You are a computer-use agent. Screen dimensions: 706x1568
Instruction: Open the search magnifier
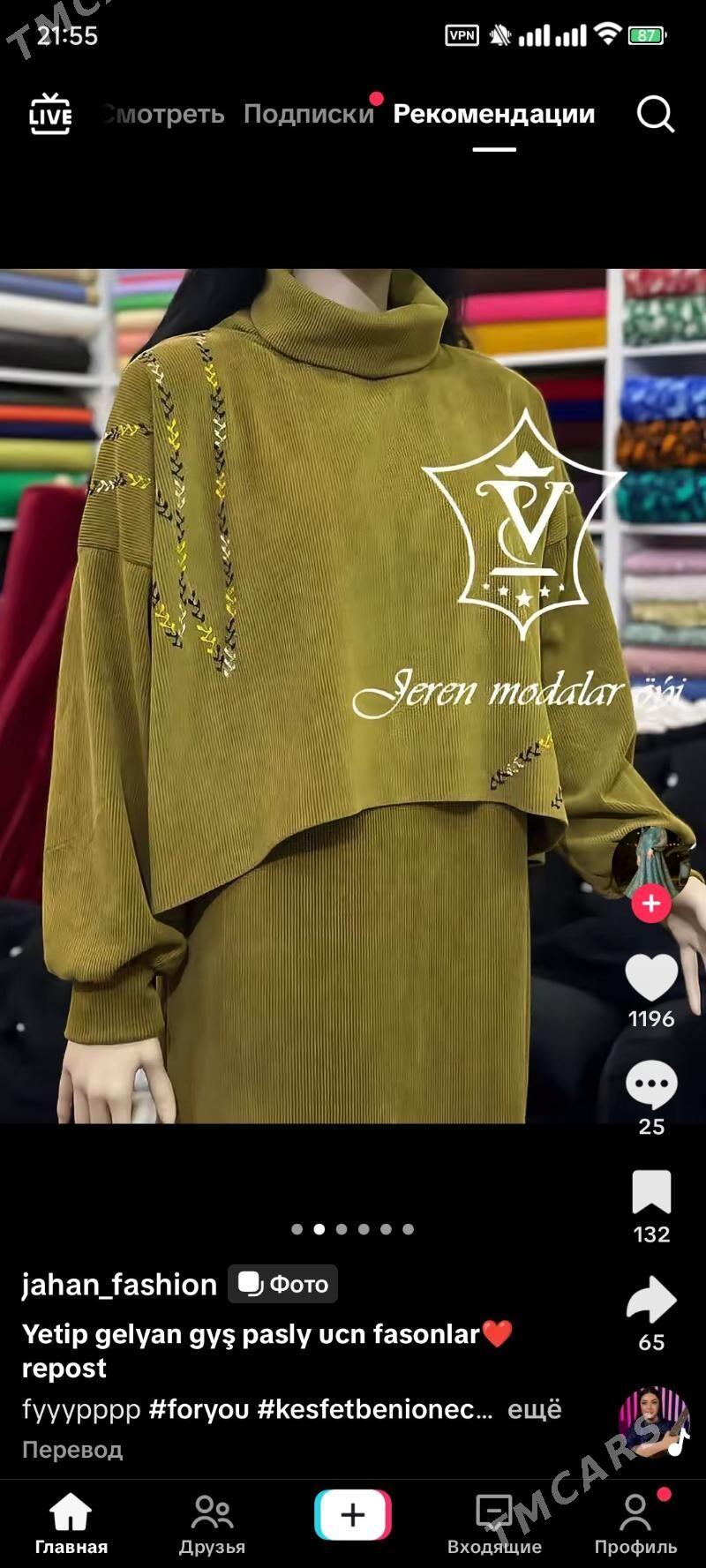(655, 114)
